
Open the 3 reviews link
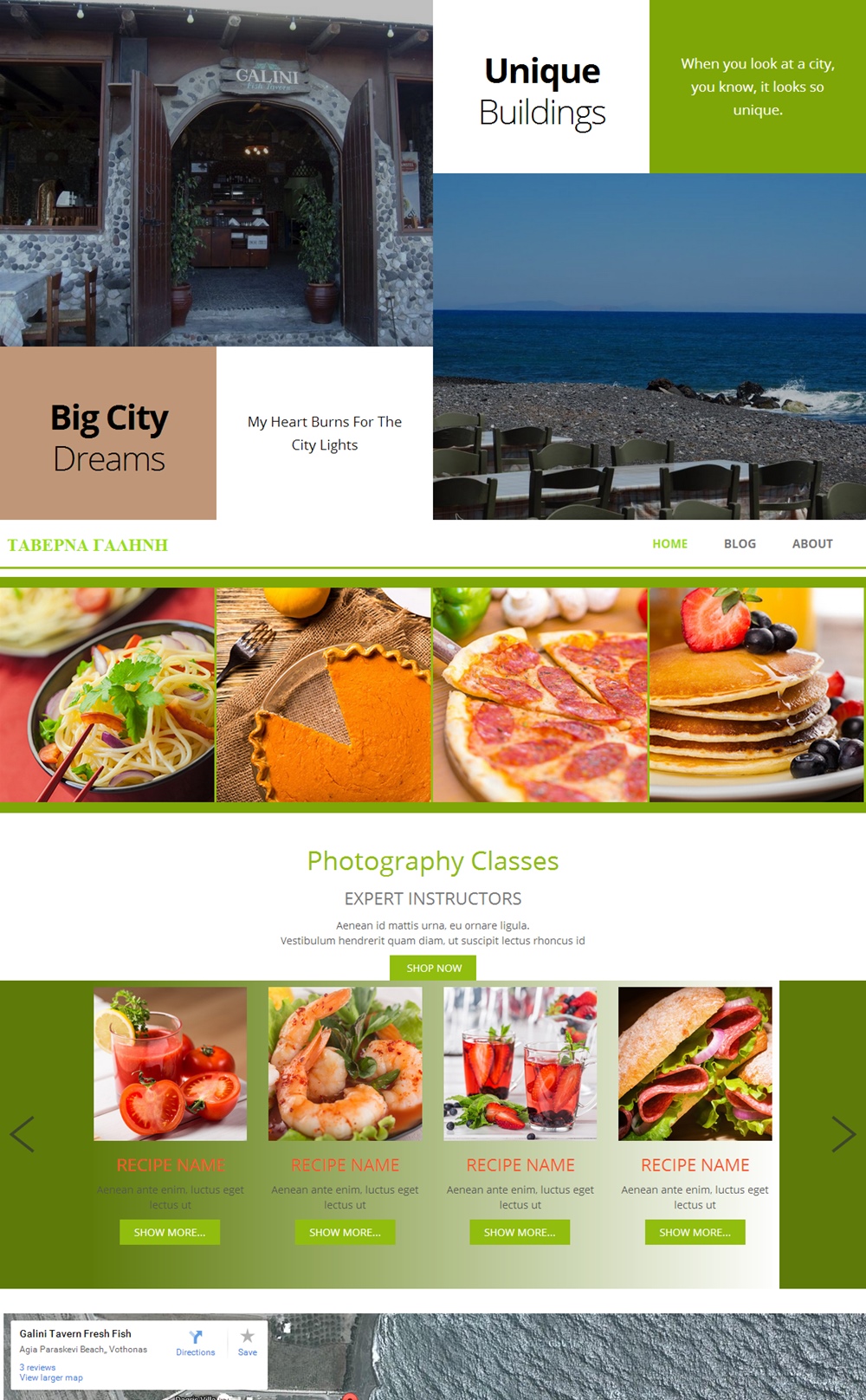[x=37, y=1367]
